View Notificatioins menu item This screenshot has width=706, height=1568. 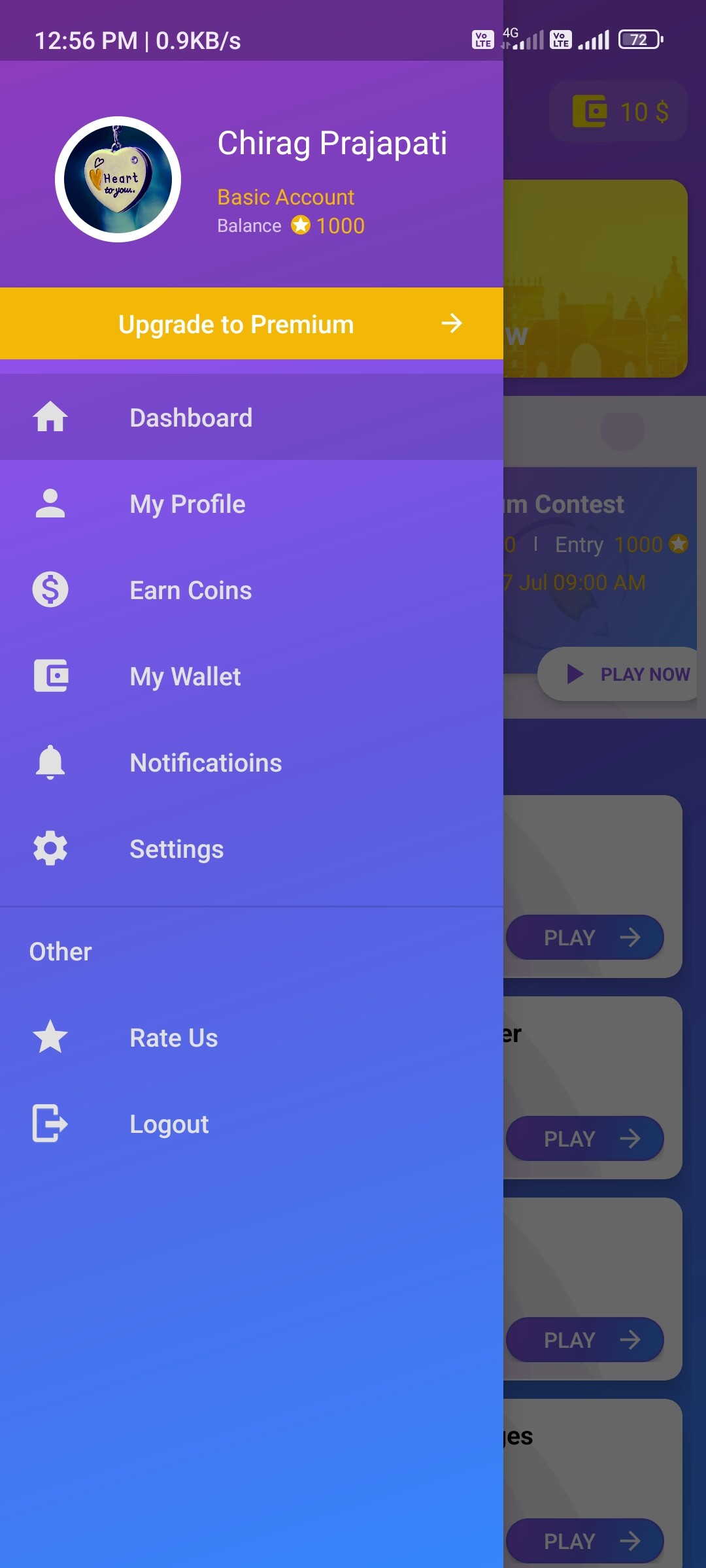click(205, 763)
